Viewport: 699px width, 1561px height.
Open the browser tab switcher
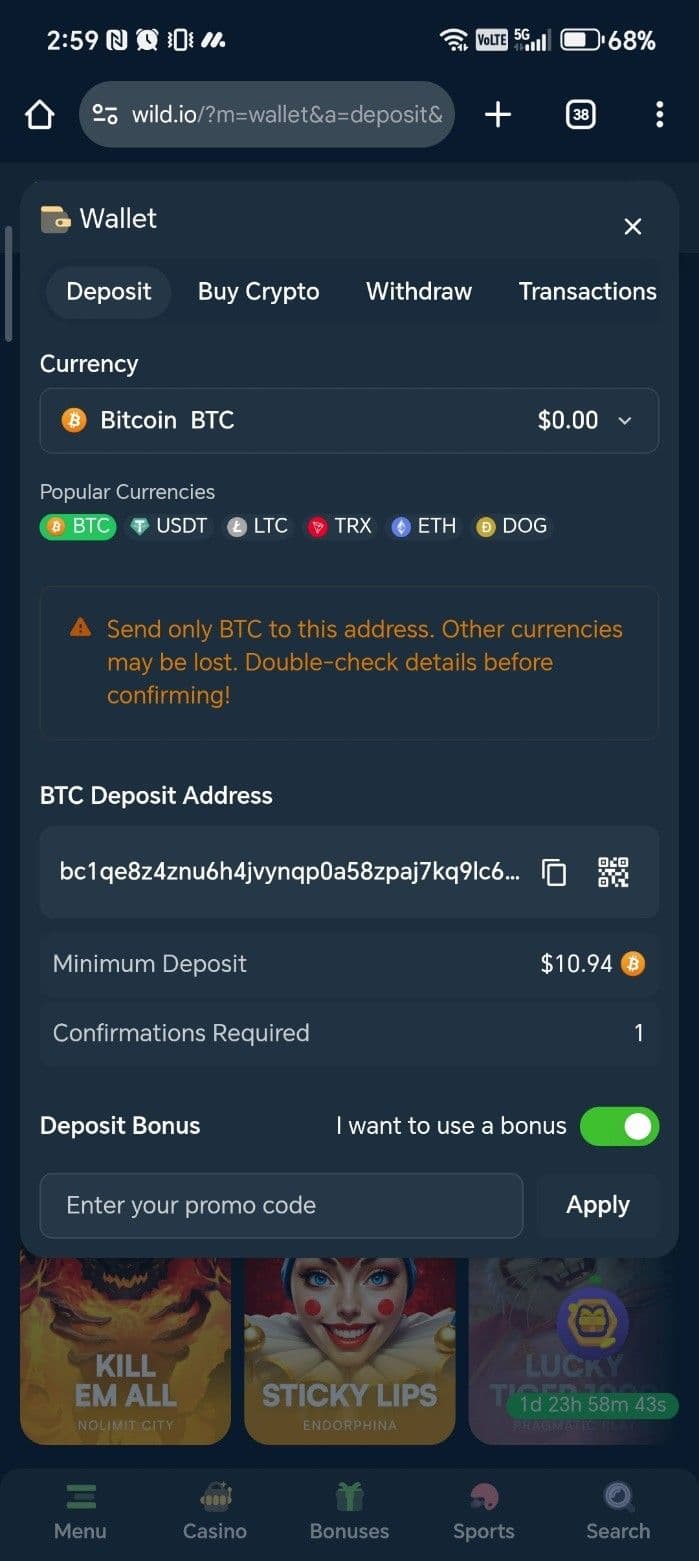click(580, 115)
